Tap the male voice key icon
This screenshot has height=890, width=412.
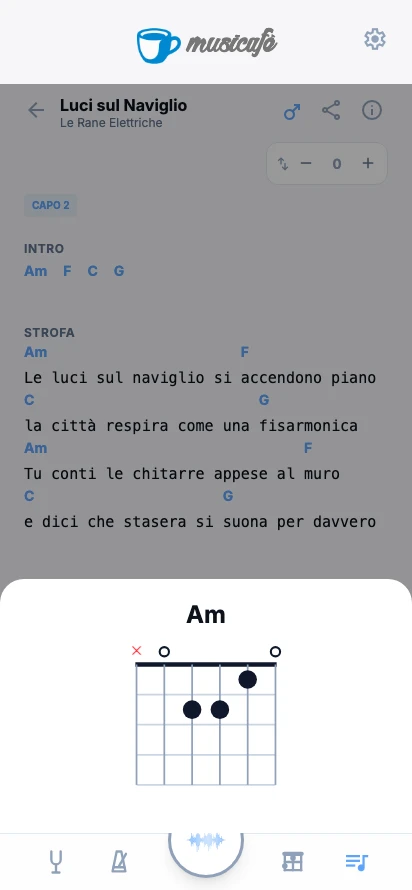[292, 111]
